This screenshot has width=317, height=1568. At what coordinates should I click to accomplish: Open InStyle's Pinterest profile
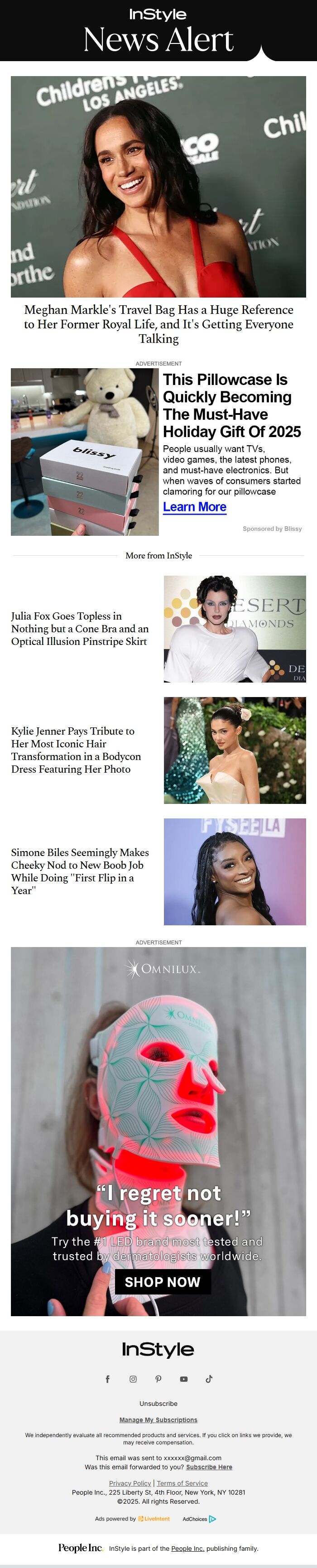pos(158,1379)
